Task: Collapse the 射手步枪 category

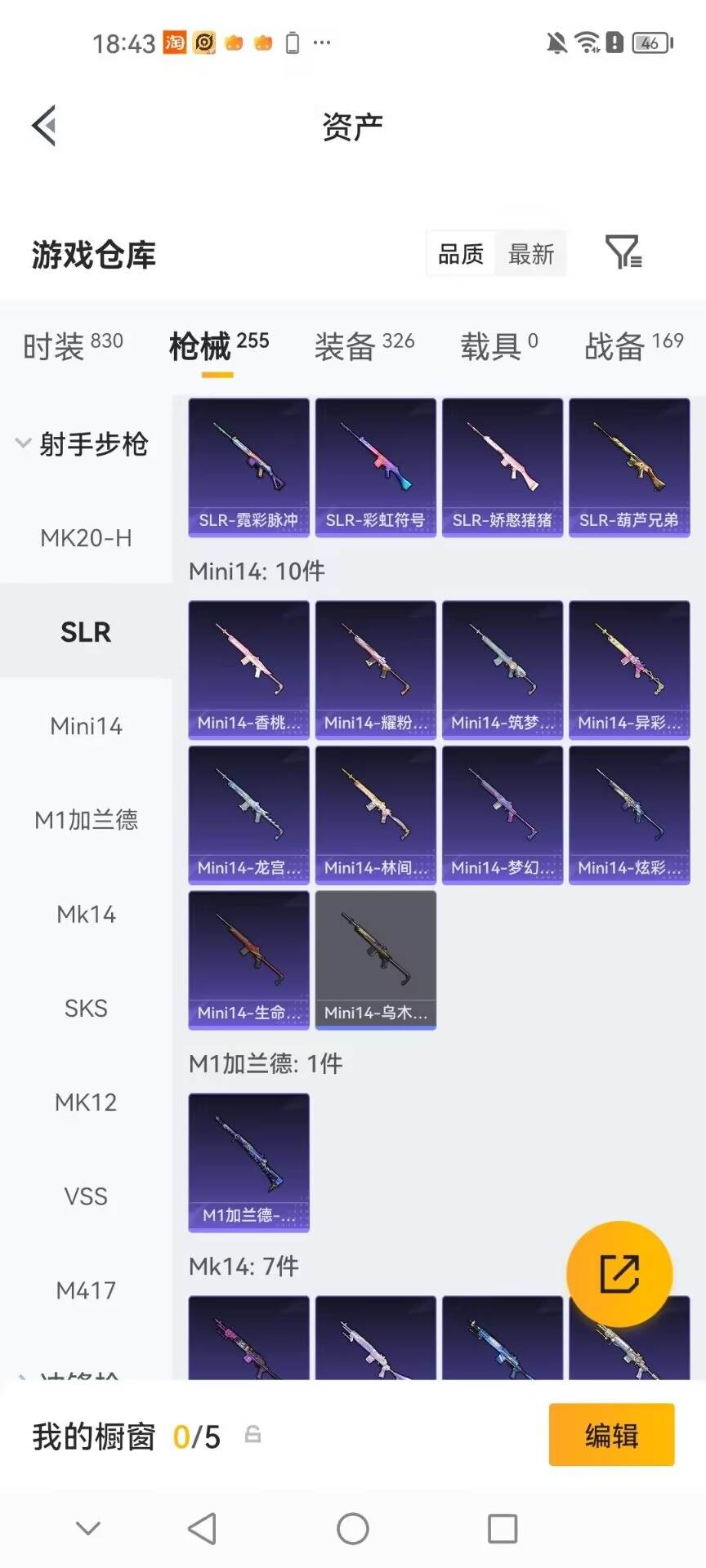Action: coord(82,443)
